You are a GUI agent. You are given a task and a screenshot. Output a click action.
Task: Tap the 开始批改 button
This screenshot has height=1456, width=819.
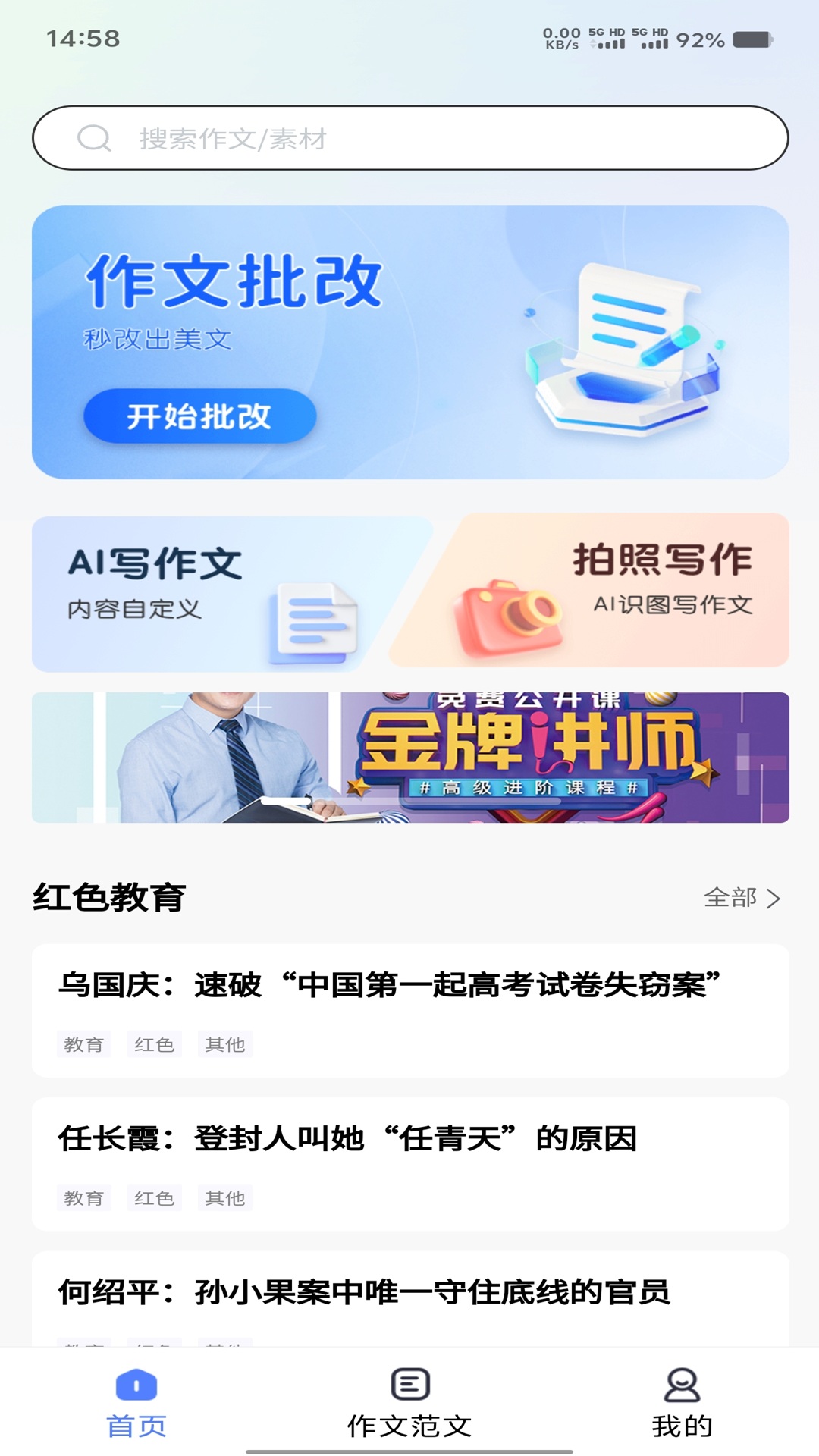point(200,416)
